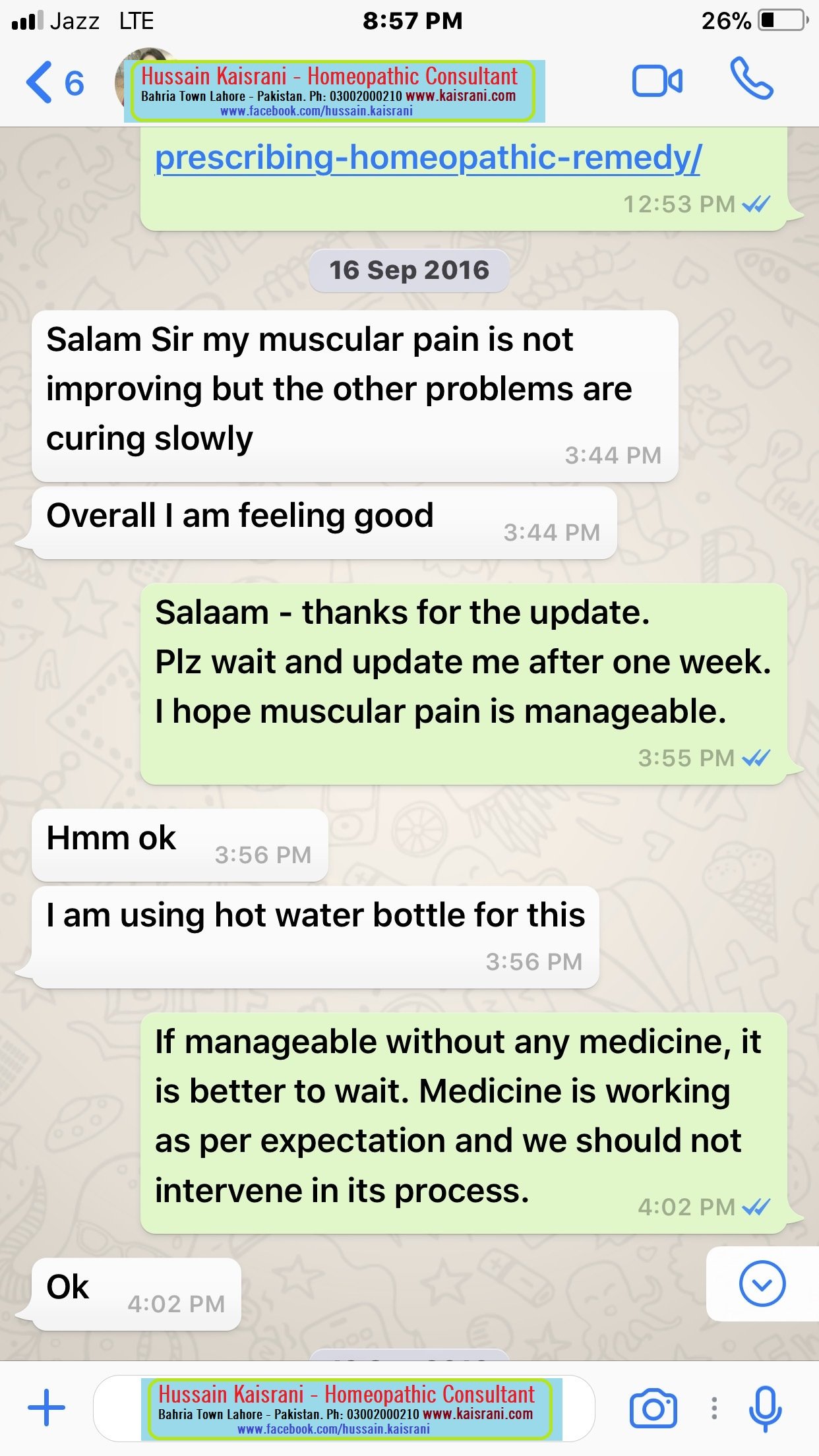Viewport: 819px width, 1456px height.
Task: Open the camera to send a photo
Action: pos(653,1409)
